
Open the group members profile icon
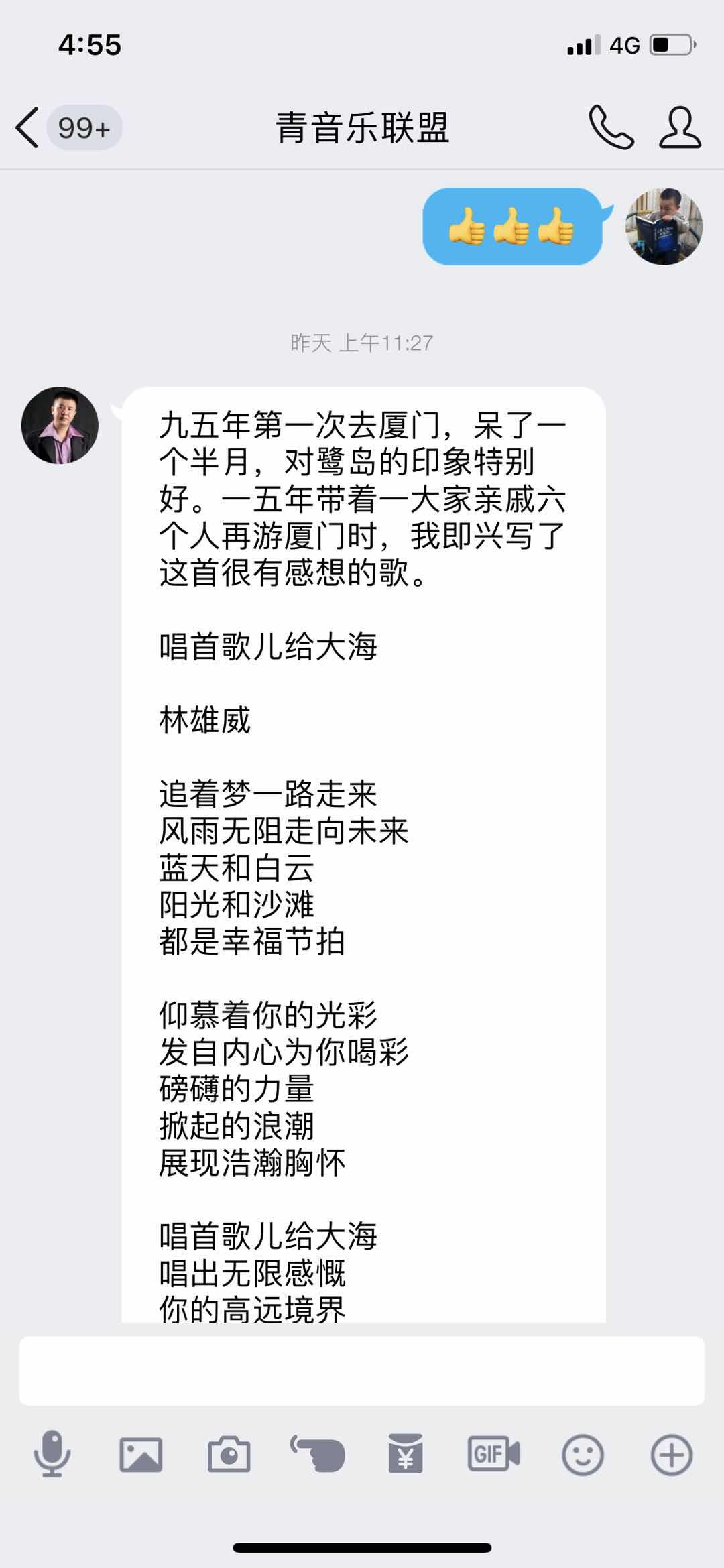coord(680,127)
